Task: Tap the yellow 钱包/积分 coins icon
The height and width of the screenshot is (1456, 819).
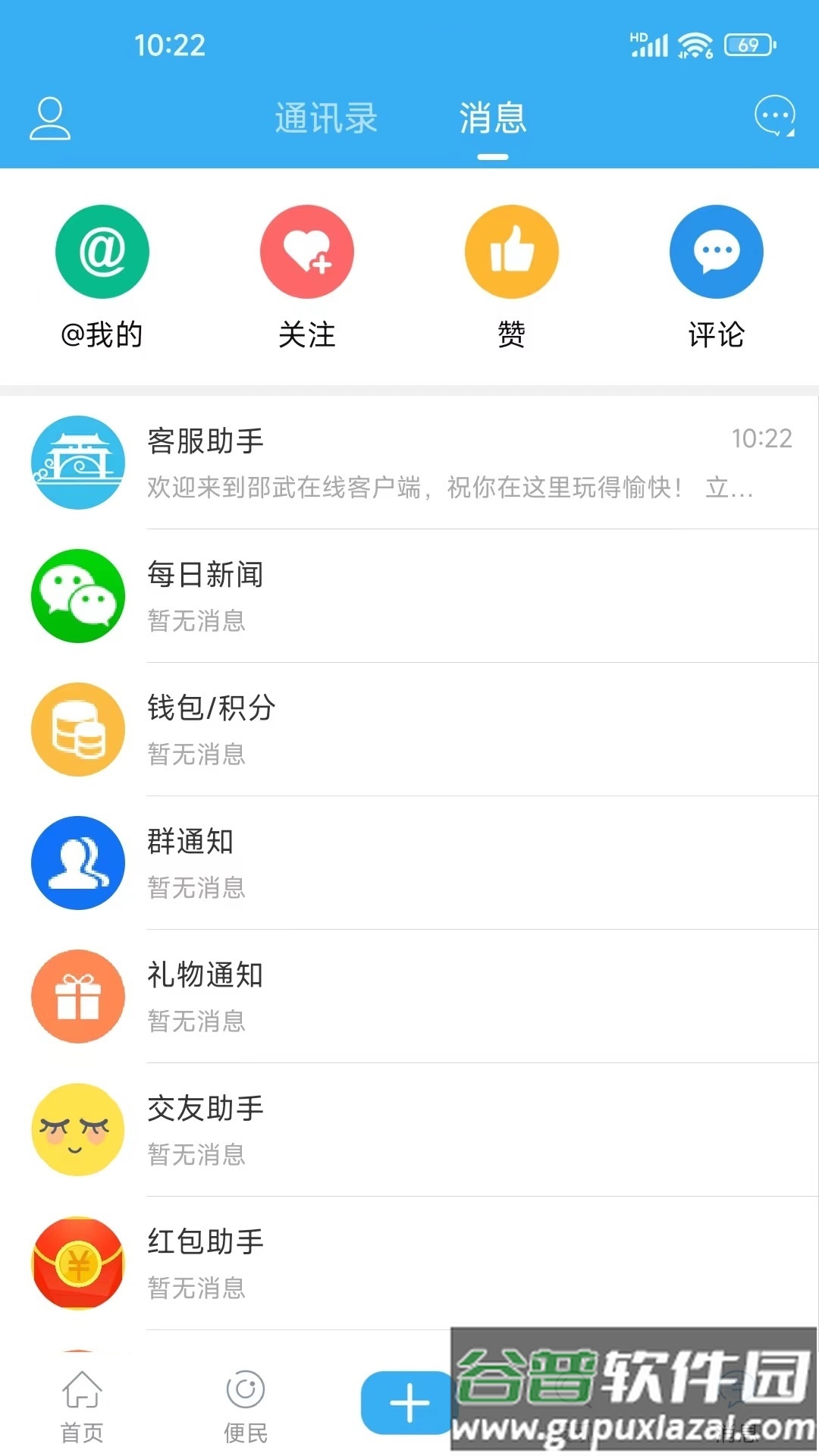Action: point(77,730)
